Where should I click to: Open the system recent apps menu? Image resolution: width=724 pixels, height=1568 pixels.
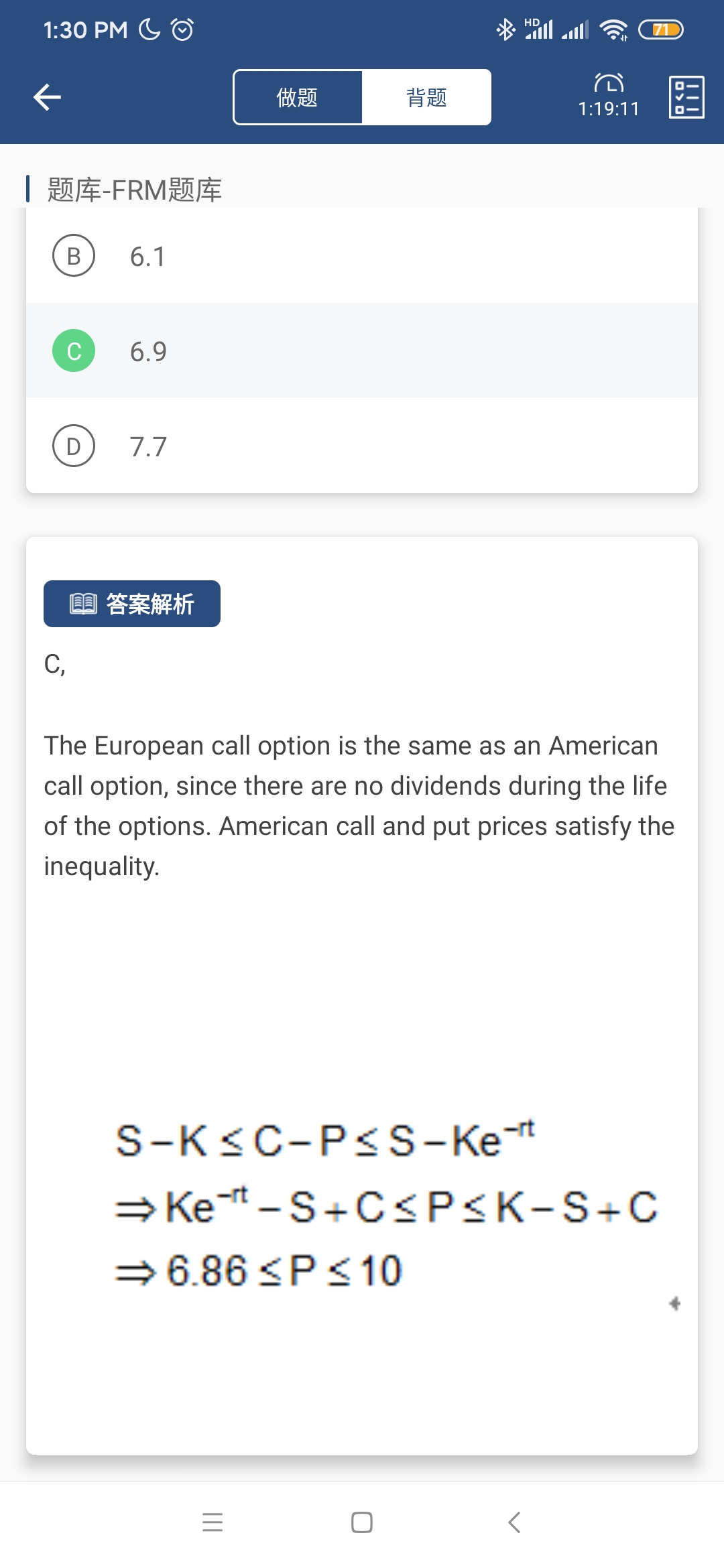coord(213,1522)
